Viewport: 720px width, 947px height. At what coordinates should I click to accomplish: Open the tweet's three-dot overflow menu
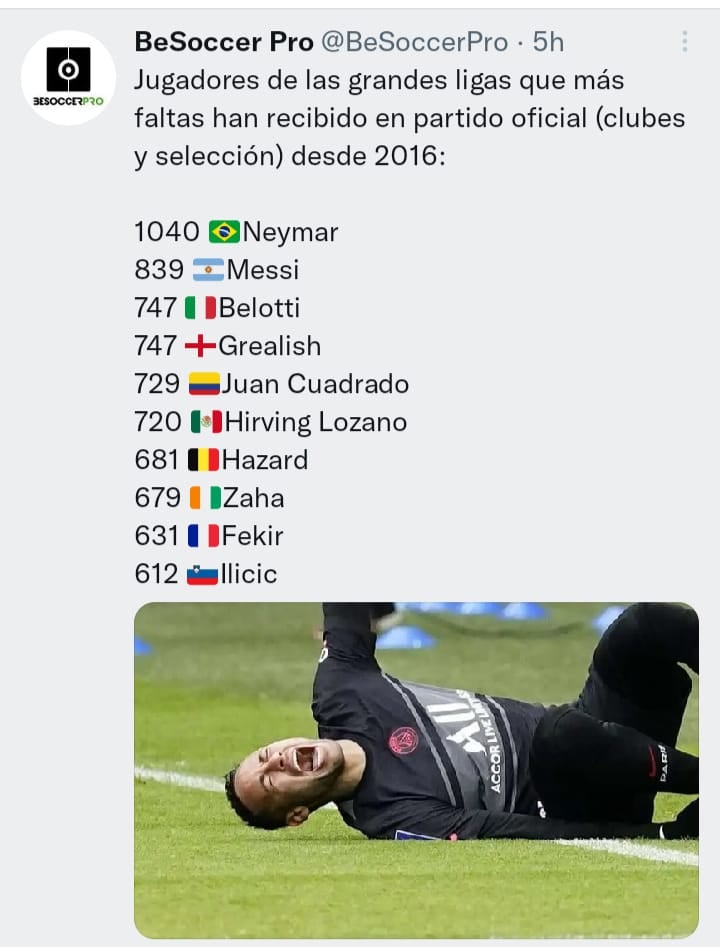[x=685, y=41]
